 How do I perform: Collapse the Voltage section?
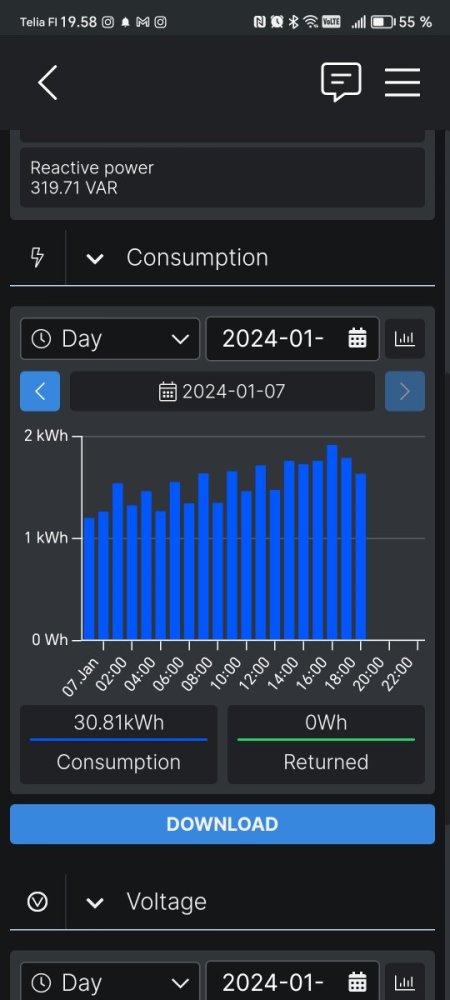95,902
